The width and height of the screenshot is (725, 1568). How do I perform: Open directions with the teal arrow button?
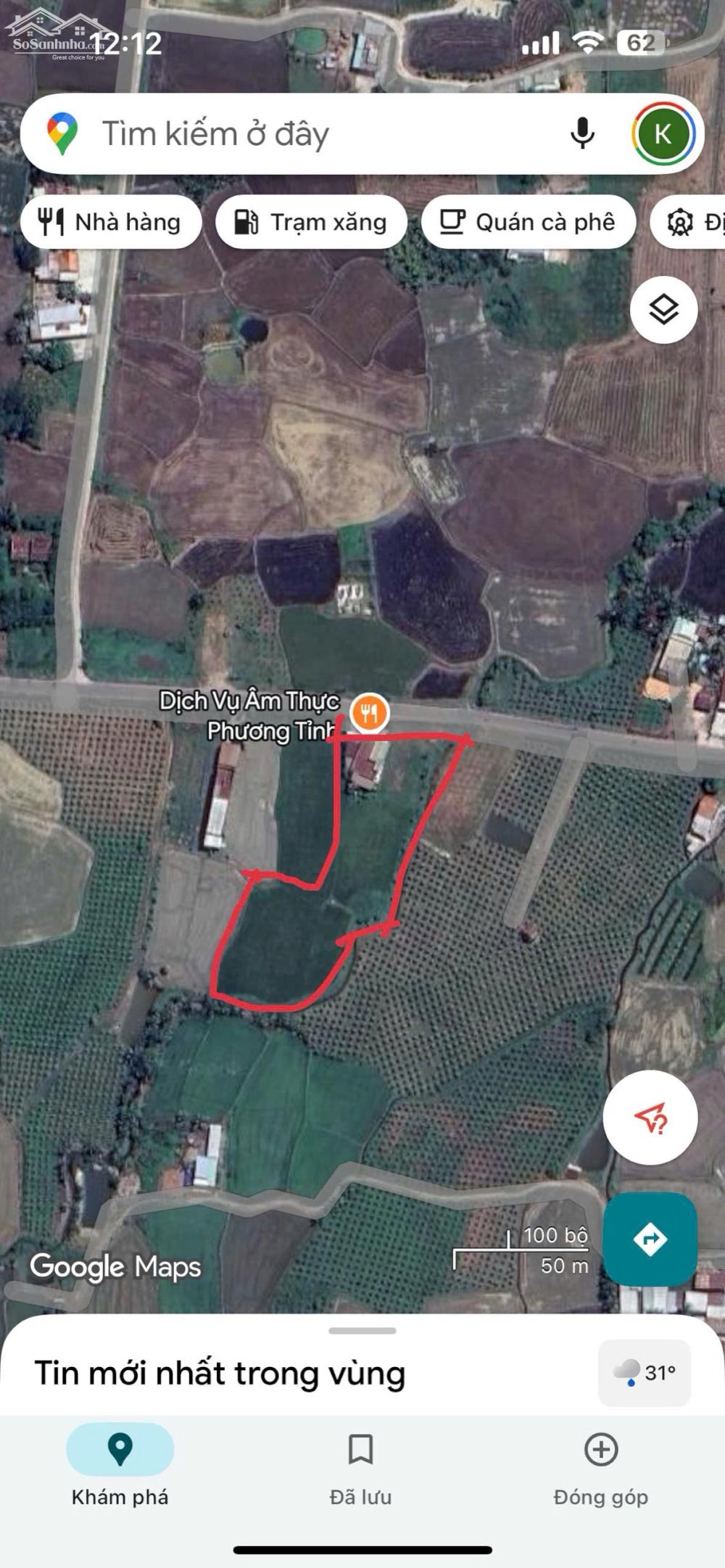pos(650,1239)
